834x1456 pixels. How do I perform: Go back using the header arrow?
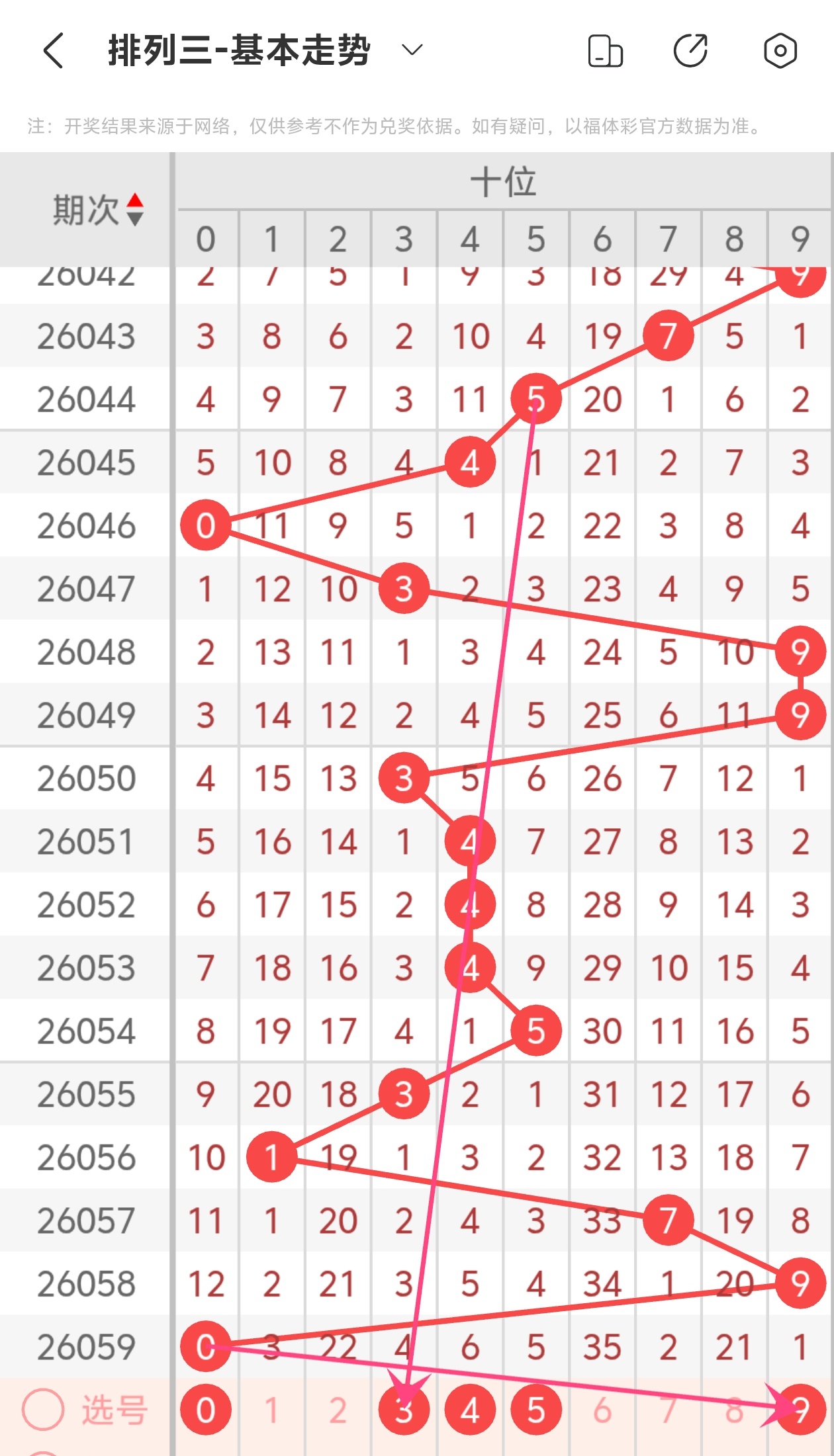coord(53,51)
